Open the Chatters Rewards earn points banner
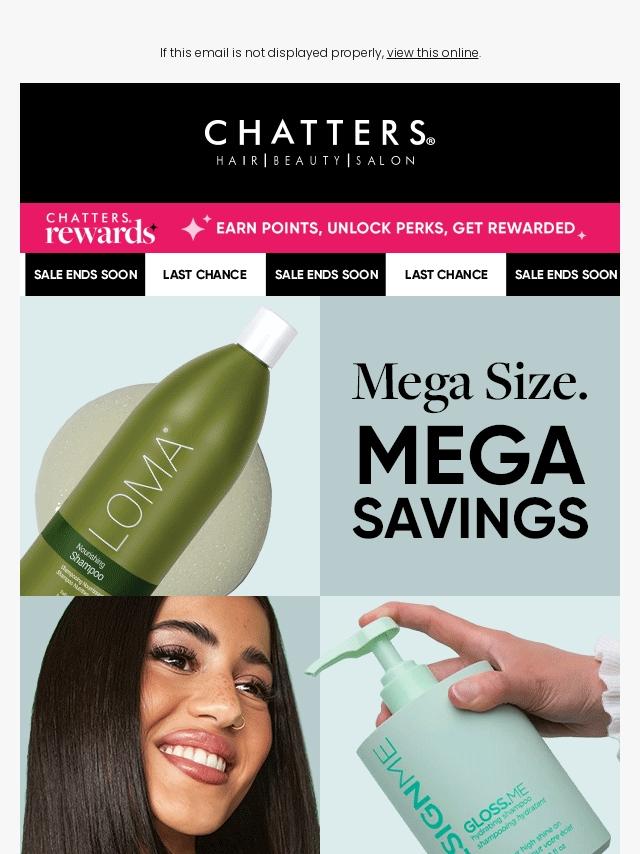The width and height of the screenshot is (640, 854). pyautogui.click(x=320, y=228)
